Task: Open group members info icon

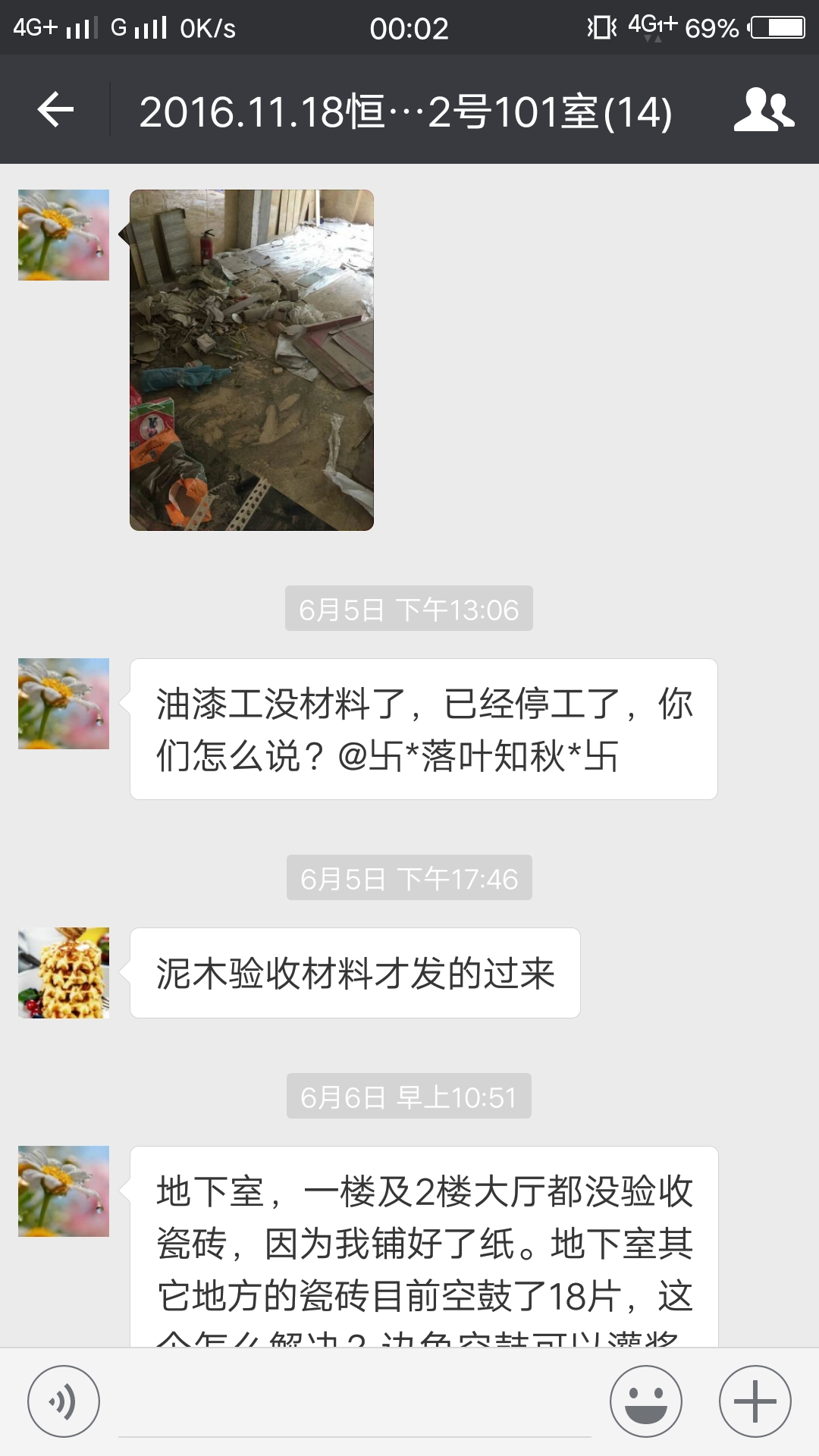Action: coord(763,111)
